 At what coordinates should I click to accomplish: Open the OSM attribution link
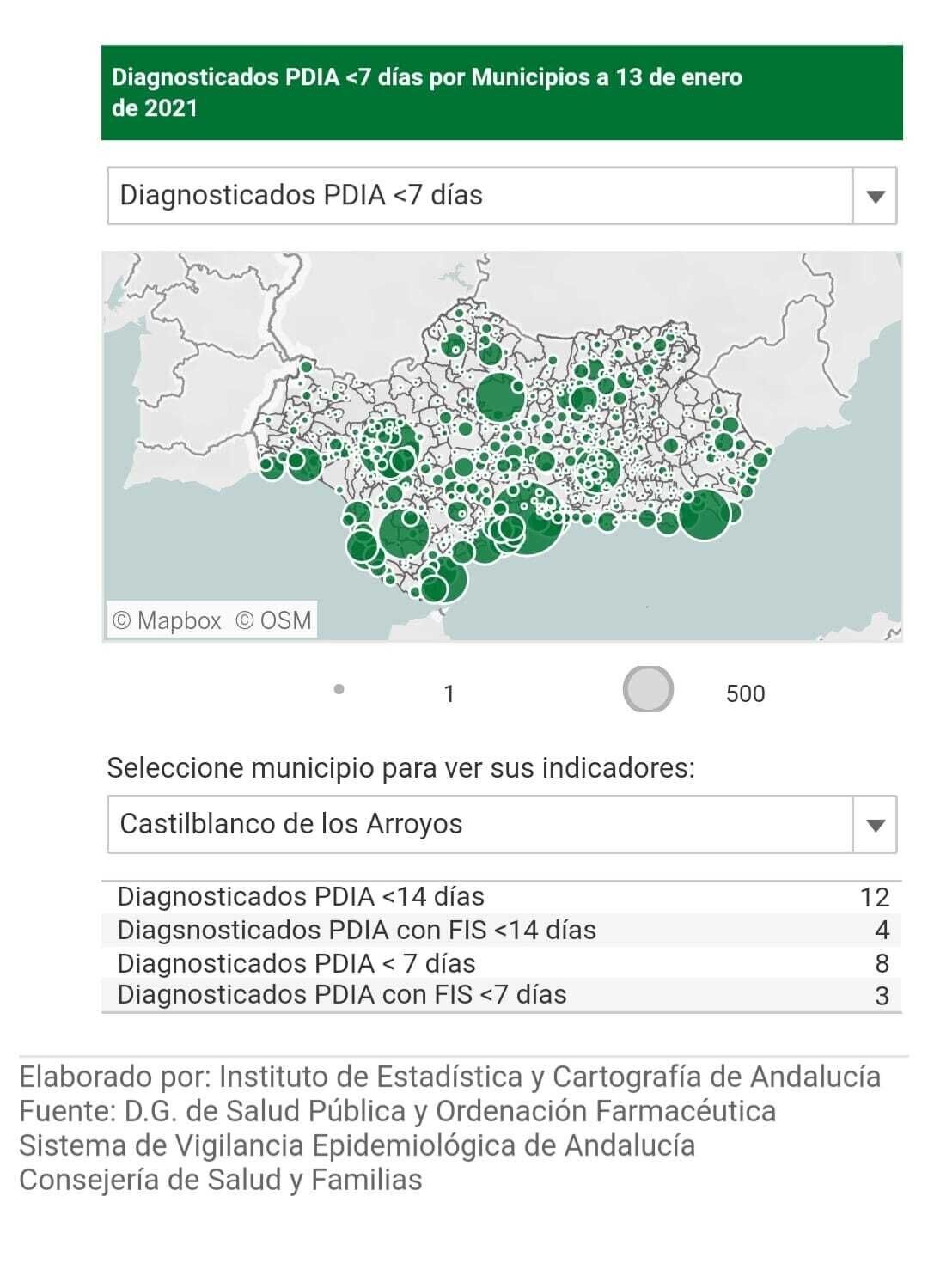(x=273, y=620)
